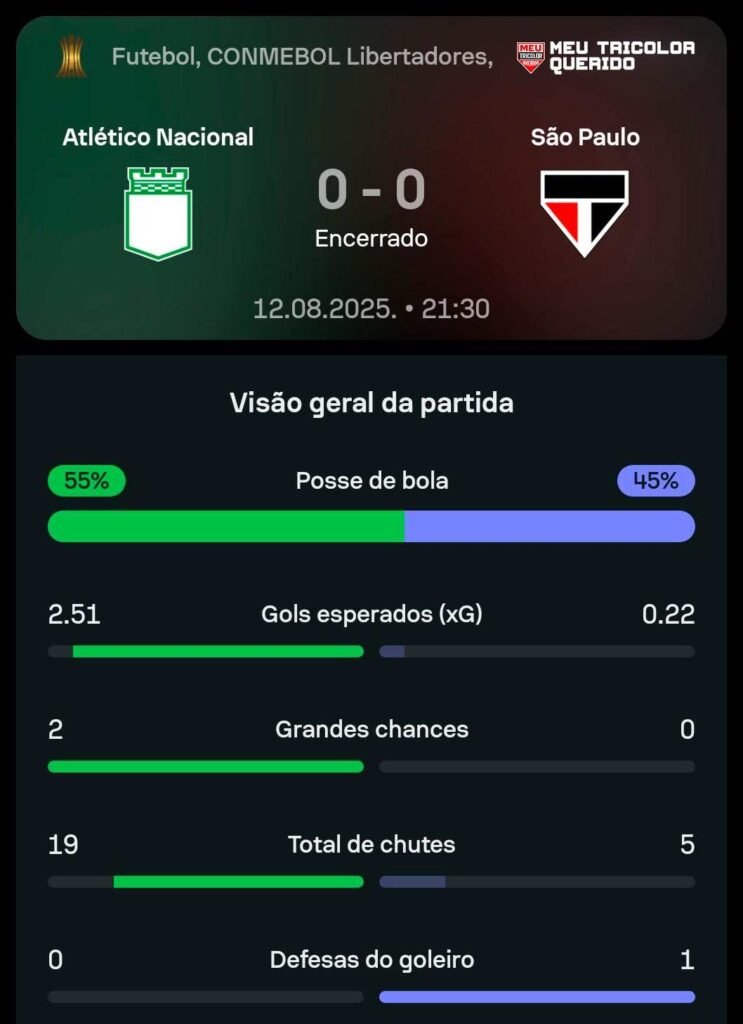Expand the Gols esperados (xG) row
Screen dimensions: 743x1024
click(370, 615)
